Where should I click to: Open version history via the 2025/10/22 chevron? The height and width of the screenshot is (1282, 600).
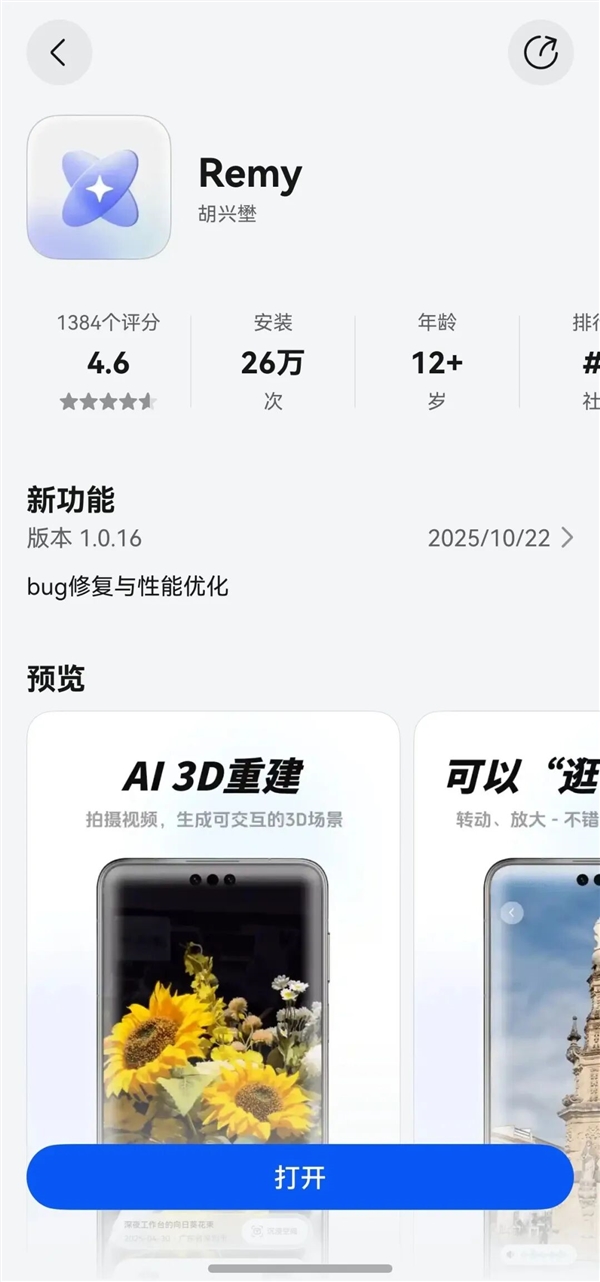566,538
